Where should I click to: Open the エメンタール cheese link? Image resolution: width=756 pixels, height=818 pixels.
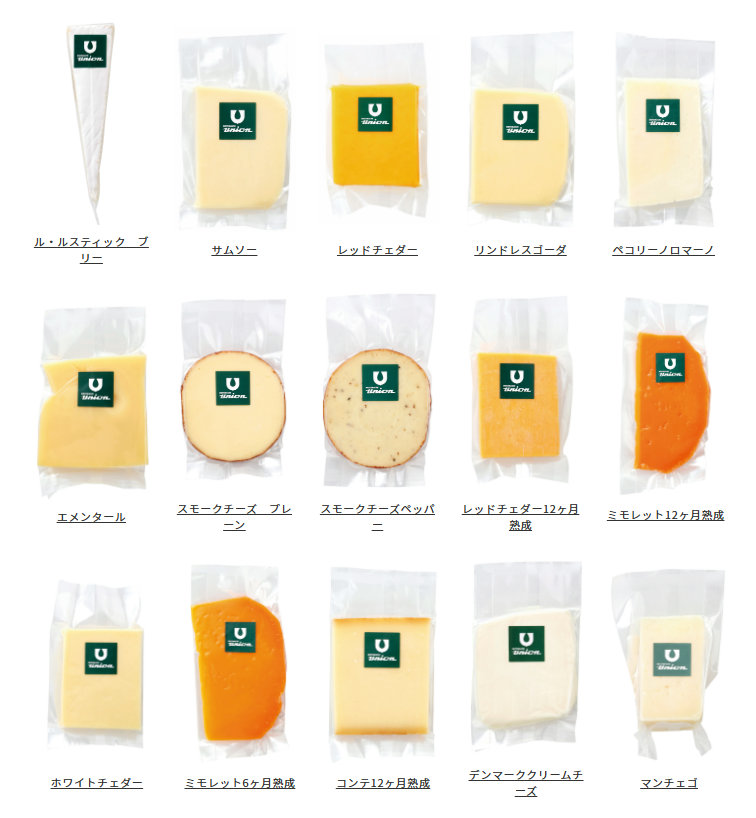[91, 517]
